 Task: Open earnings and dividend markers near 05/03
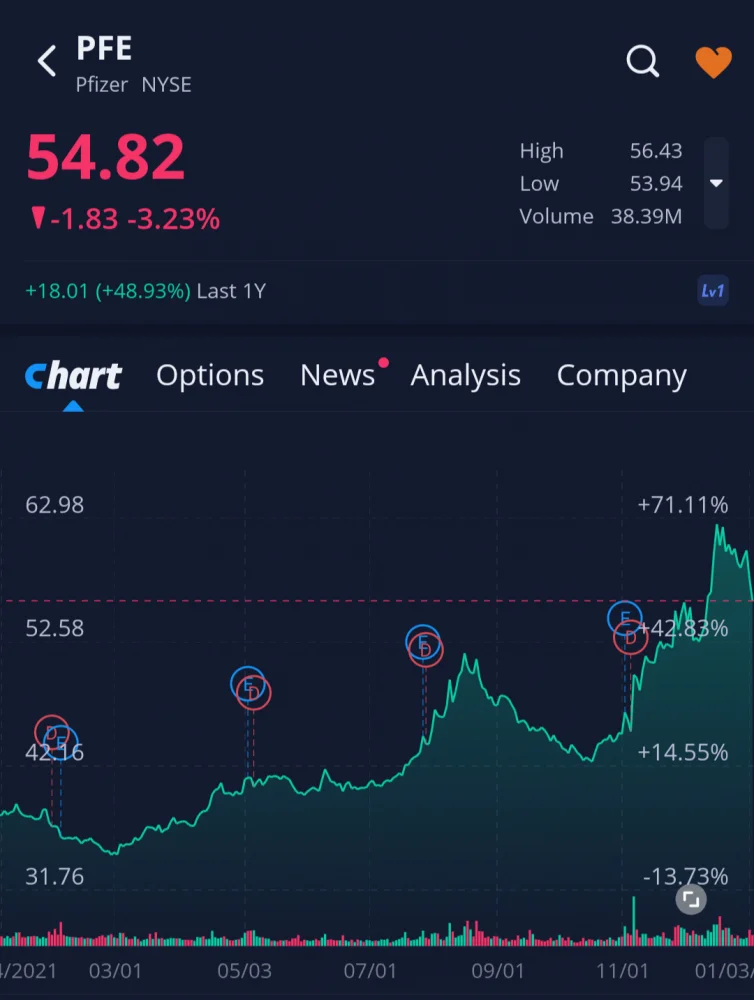pos(250,688)
